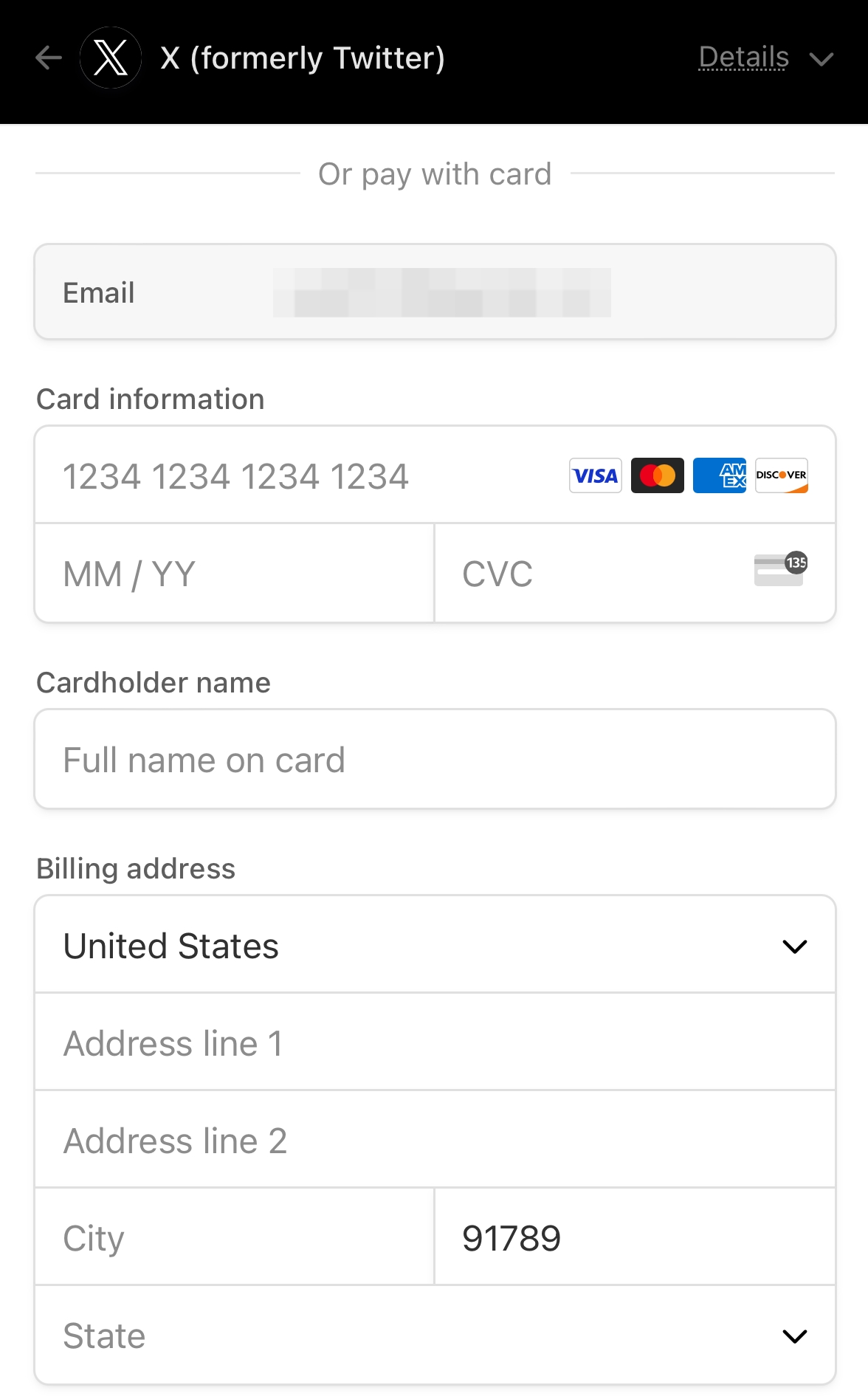Image resolution: width=868 pixels, height=1399 pixels.
Task: Select the Address line 2 field
Action: point(434,1141)
